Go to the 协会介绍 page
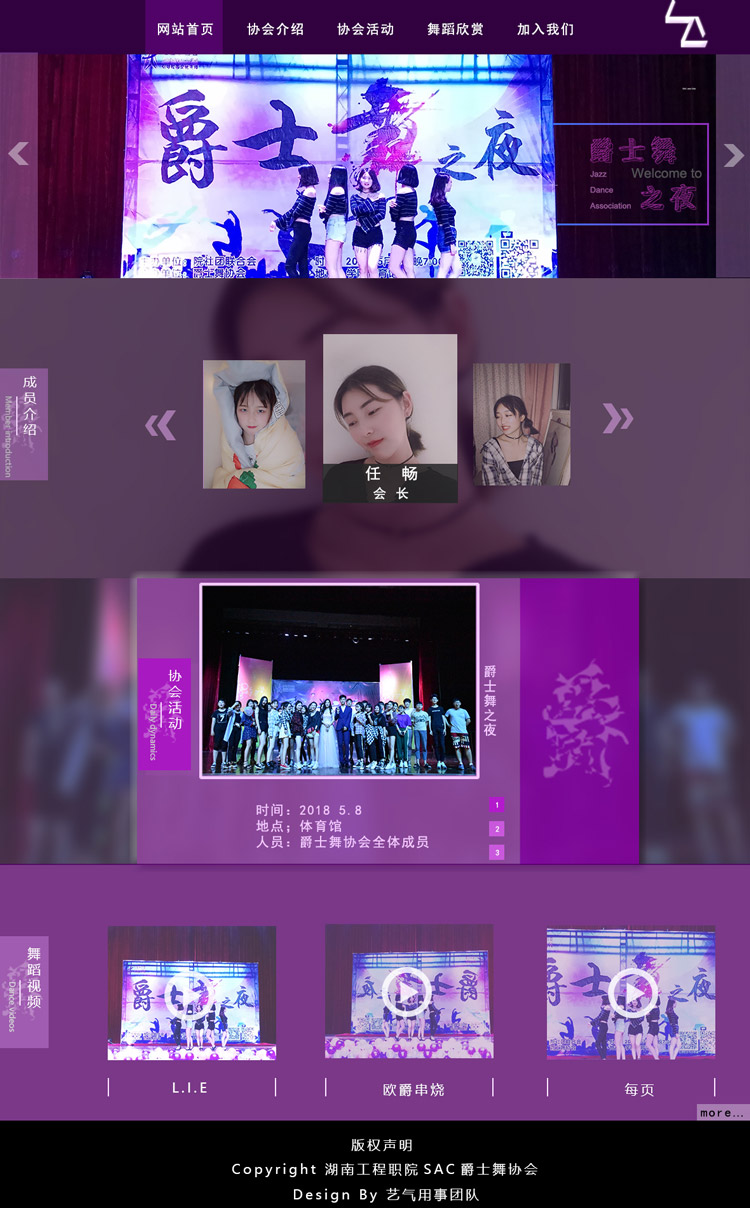The height and width of the screenshot is (1208, 750). coord(275,29)
